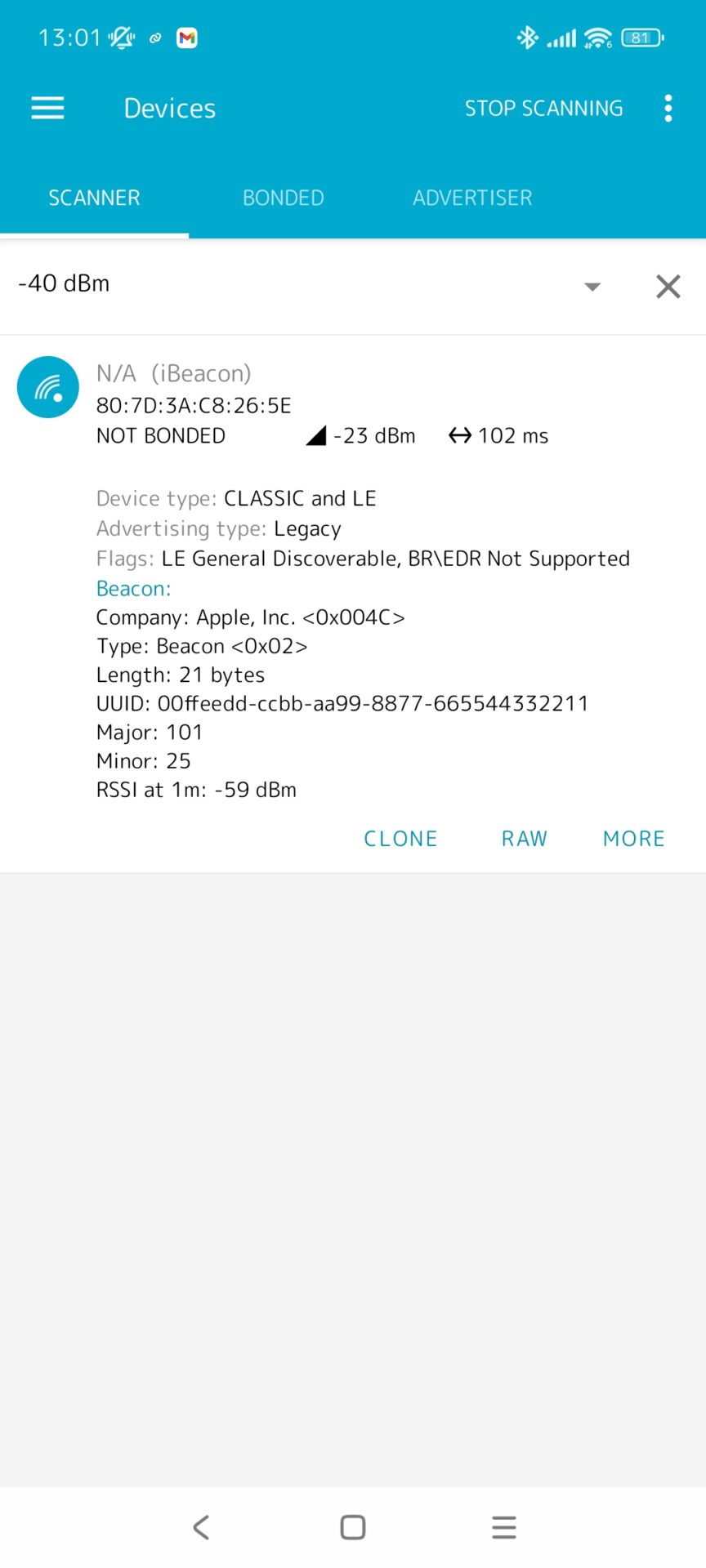Expand the -40 dBm filter dropdown
This screenshot has width=706, height=1568.
pyautogui.click(x=592, y=287)
